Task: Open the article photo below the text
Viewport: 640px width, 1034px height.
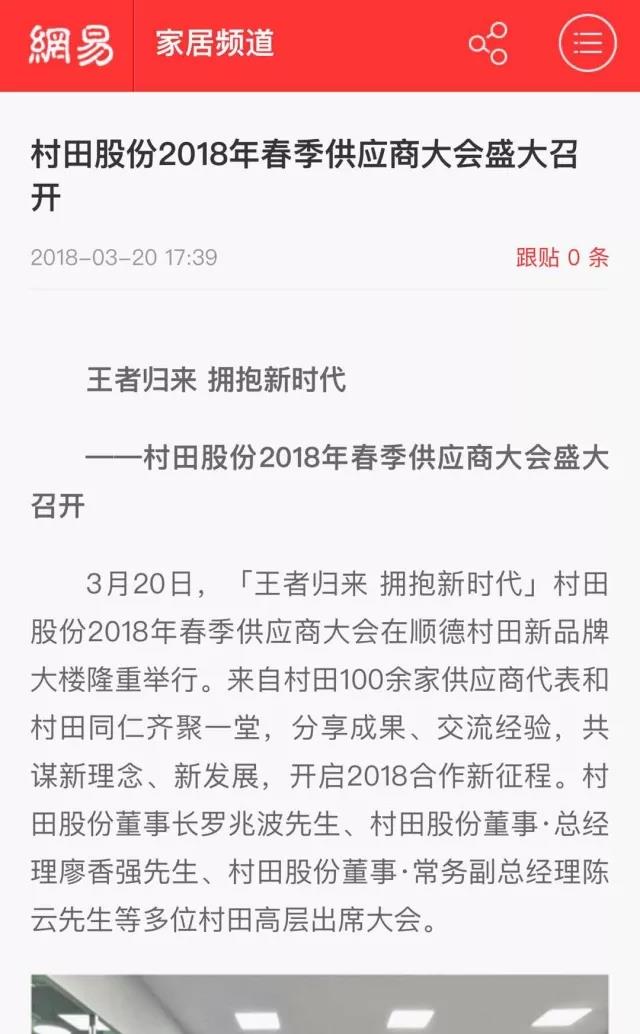Action: click(x=320, y=1005)
